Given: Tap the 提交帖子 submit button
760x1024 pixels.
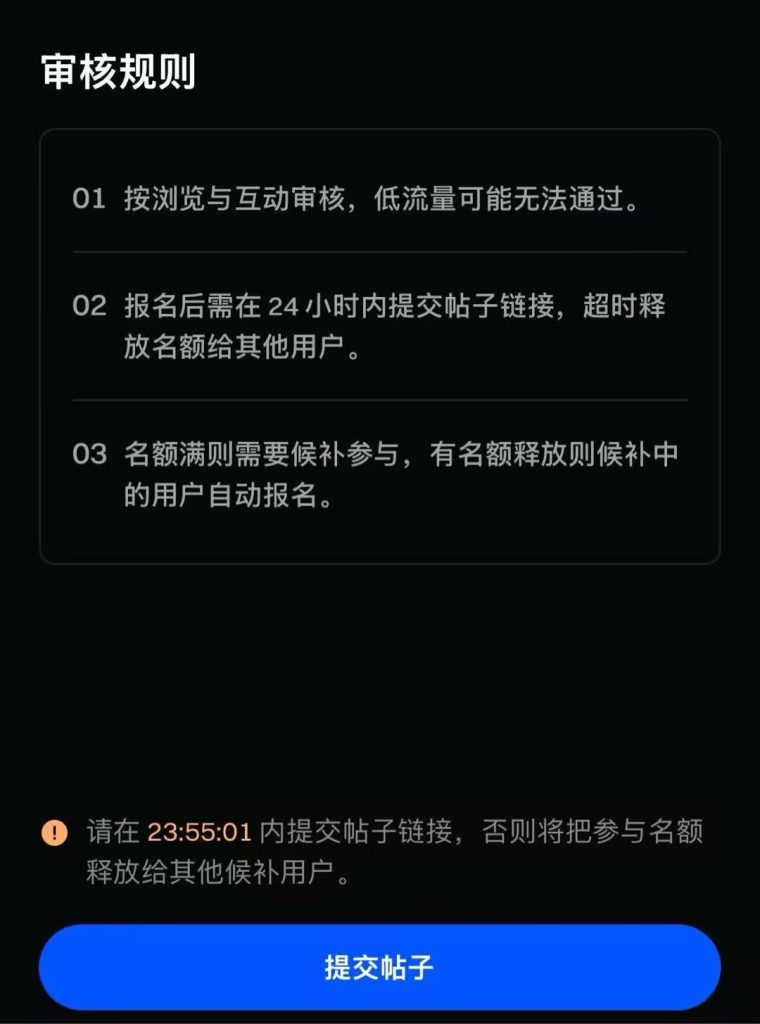Looking at the screenshot, I should coord(379,967).
